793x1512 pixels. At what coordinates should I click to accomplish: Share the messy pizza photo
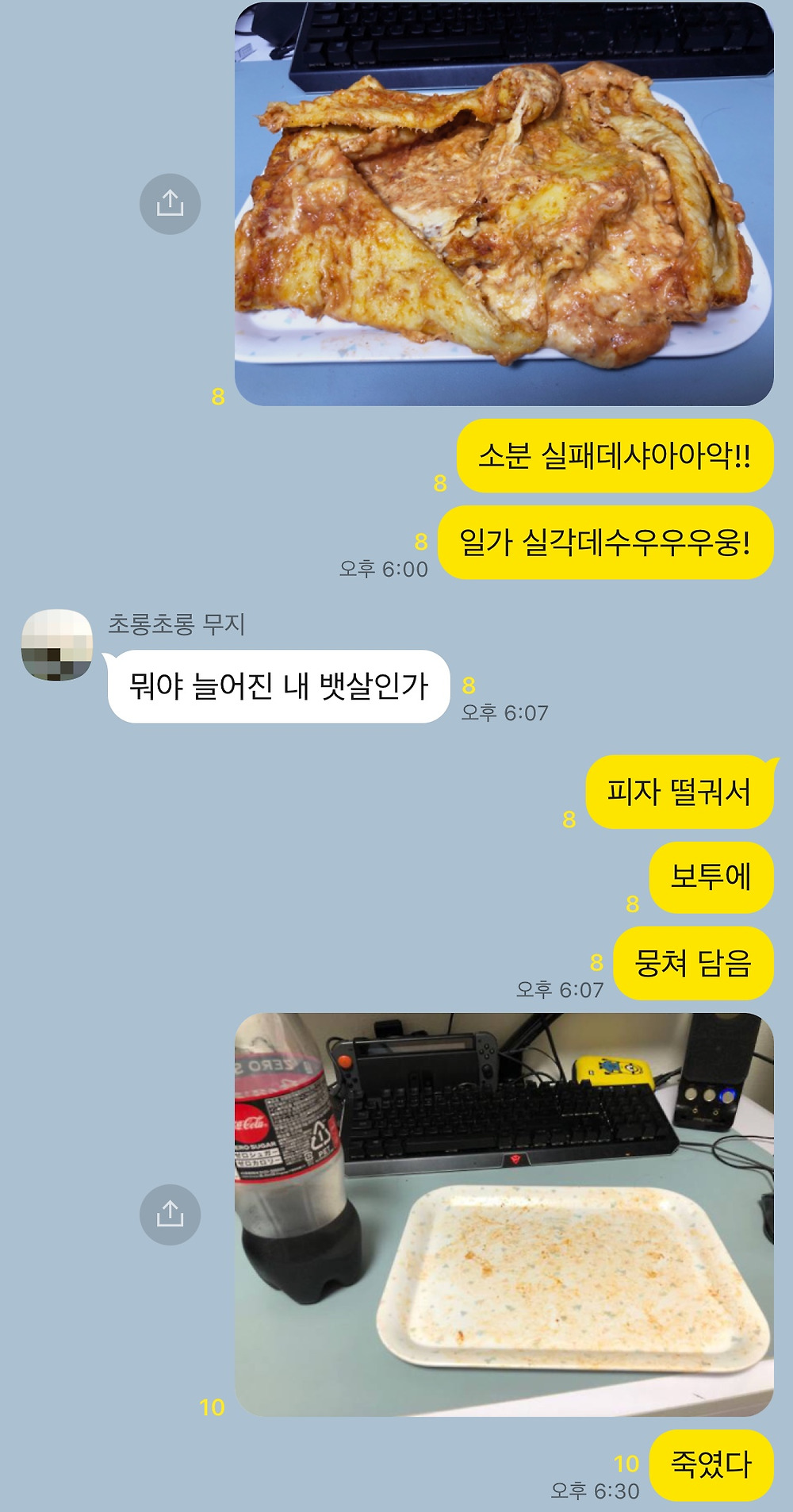click(x=170, y=204)
